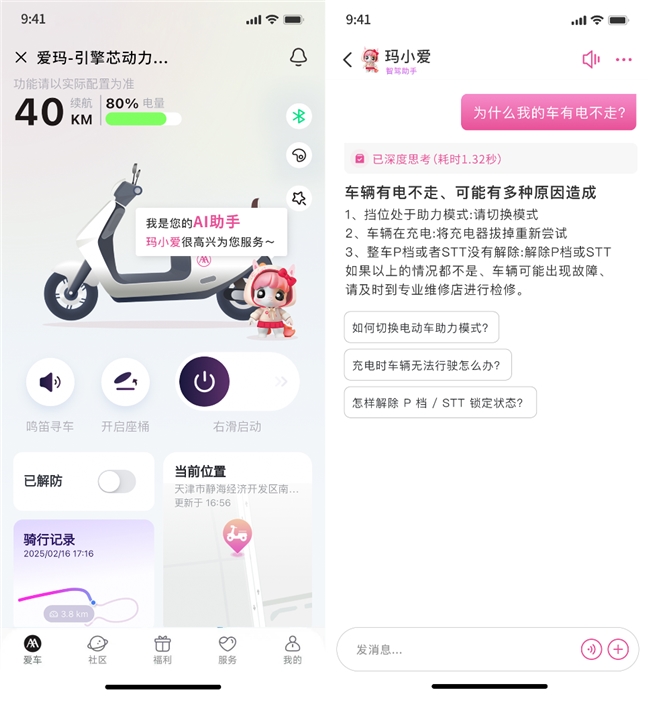
Task: Open the seat bucket with 开启座桶
Action: (125, 383)
